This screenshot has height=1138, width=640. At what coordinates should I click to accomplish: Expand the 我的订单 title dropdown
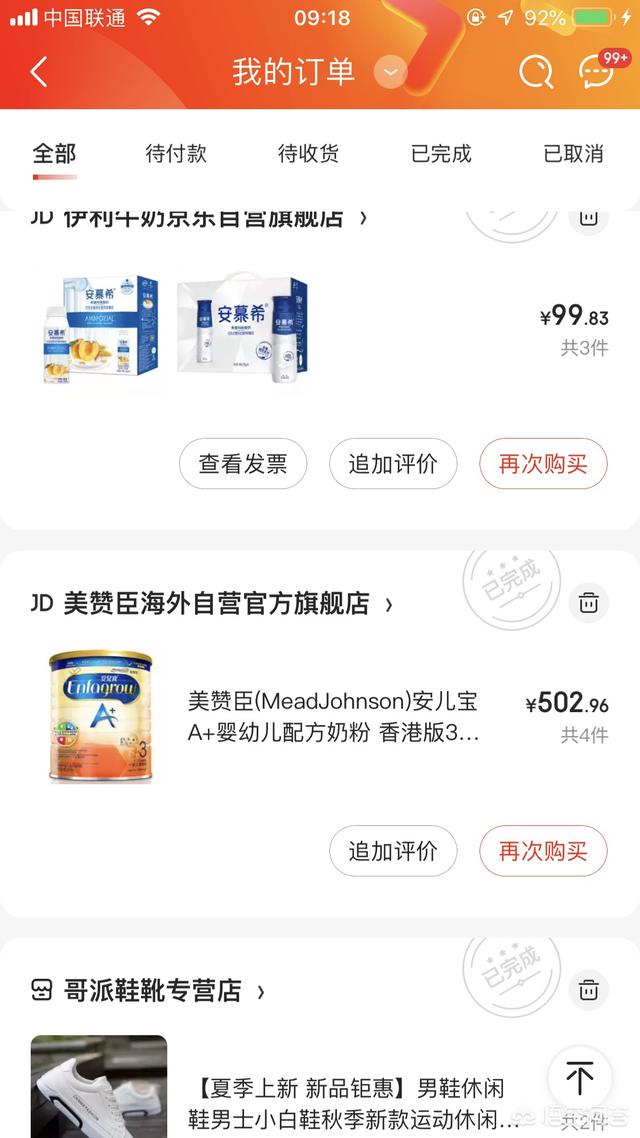[x=390, y=72]
